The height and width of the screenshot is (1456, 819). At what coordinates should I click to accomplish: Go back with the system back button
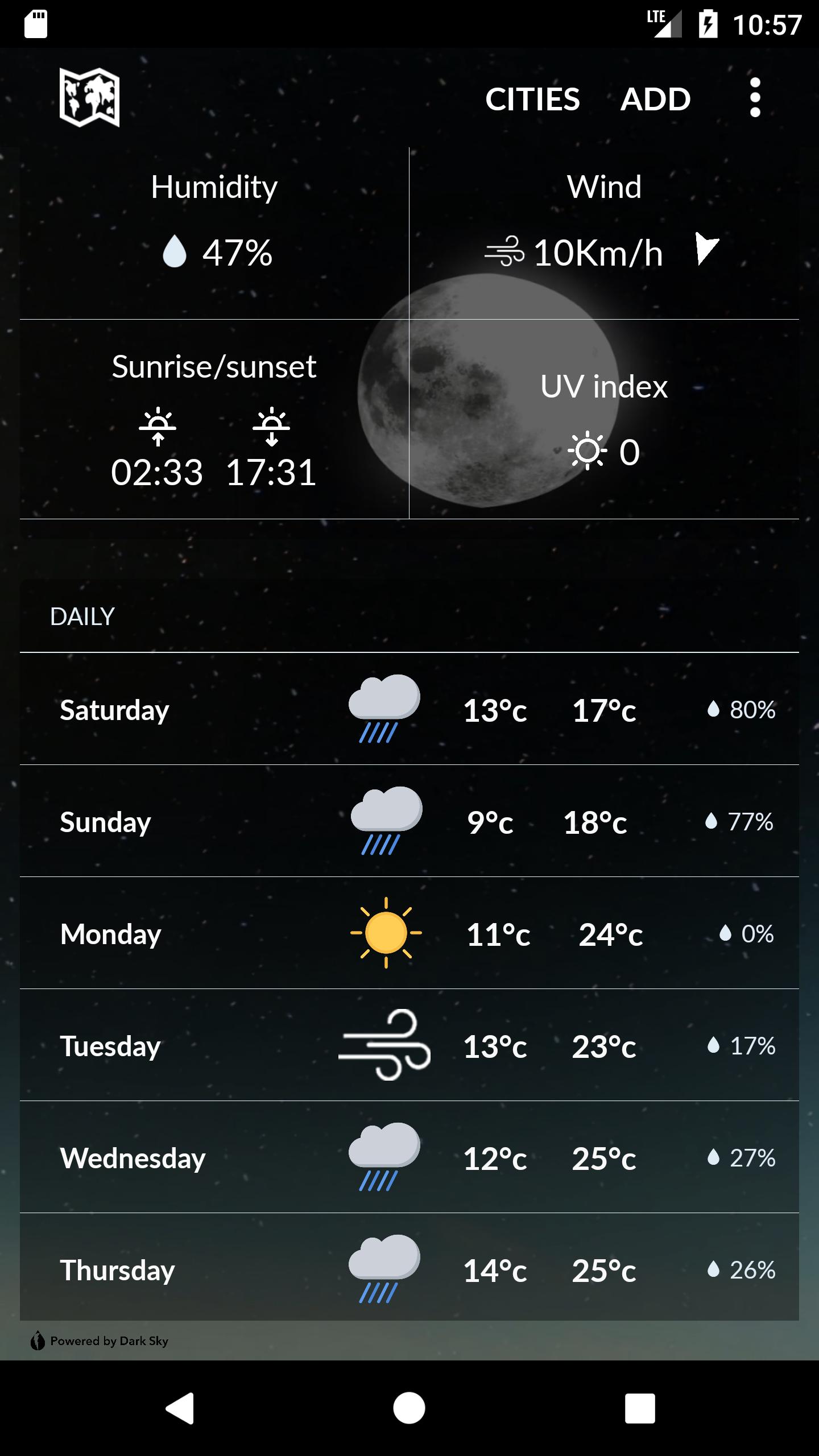pos(180,1408)
